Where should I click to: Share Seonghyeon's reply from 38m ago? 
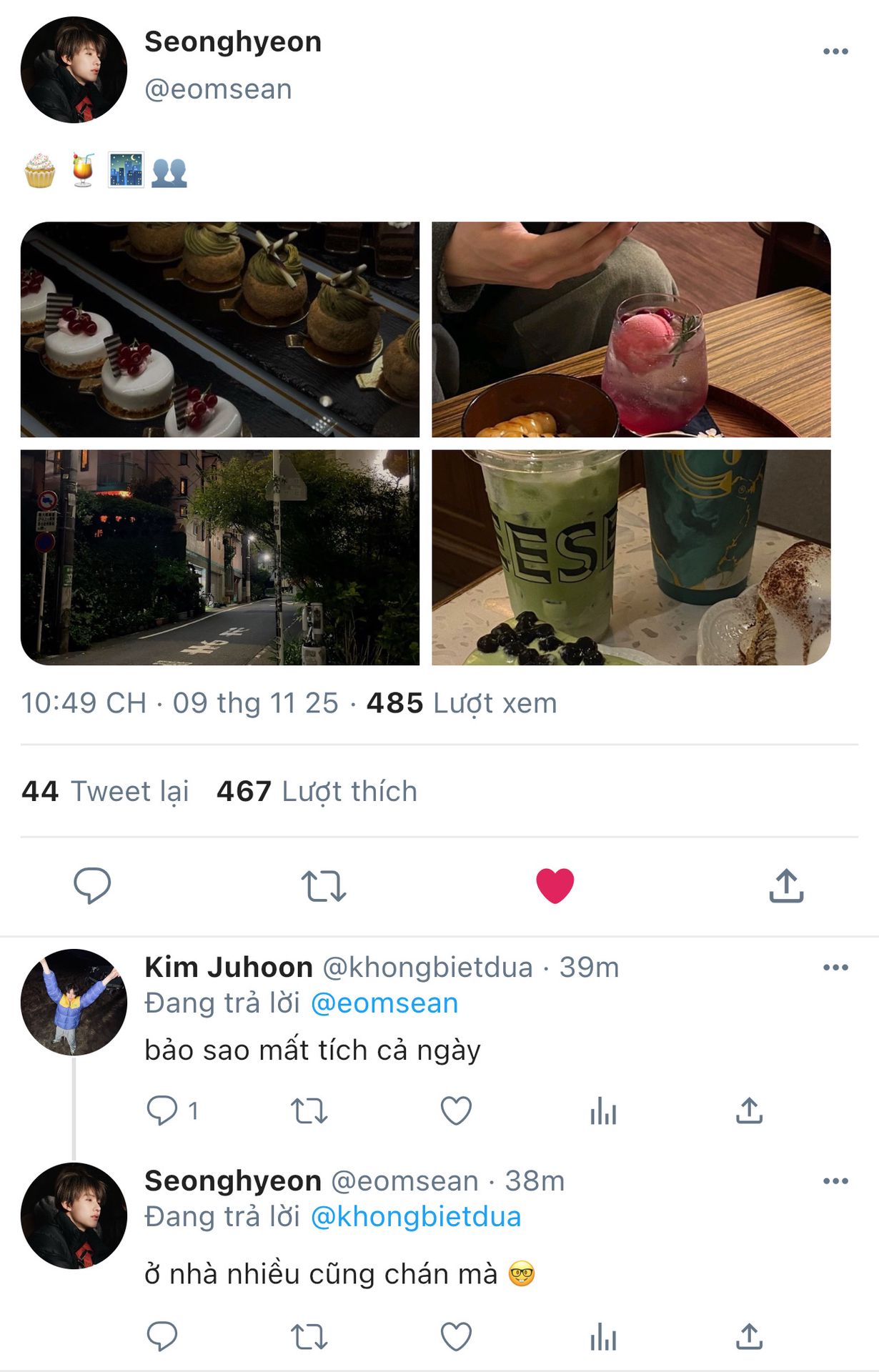click(x=749, y=1336)
